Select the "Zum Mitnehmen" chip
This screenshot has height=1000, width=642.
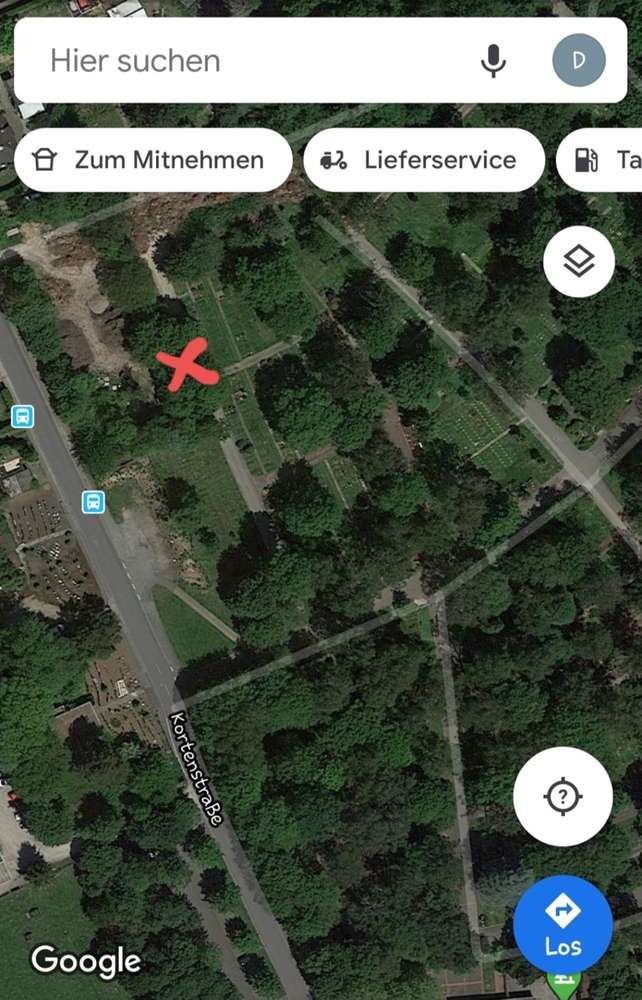point(153,160)
